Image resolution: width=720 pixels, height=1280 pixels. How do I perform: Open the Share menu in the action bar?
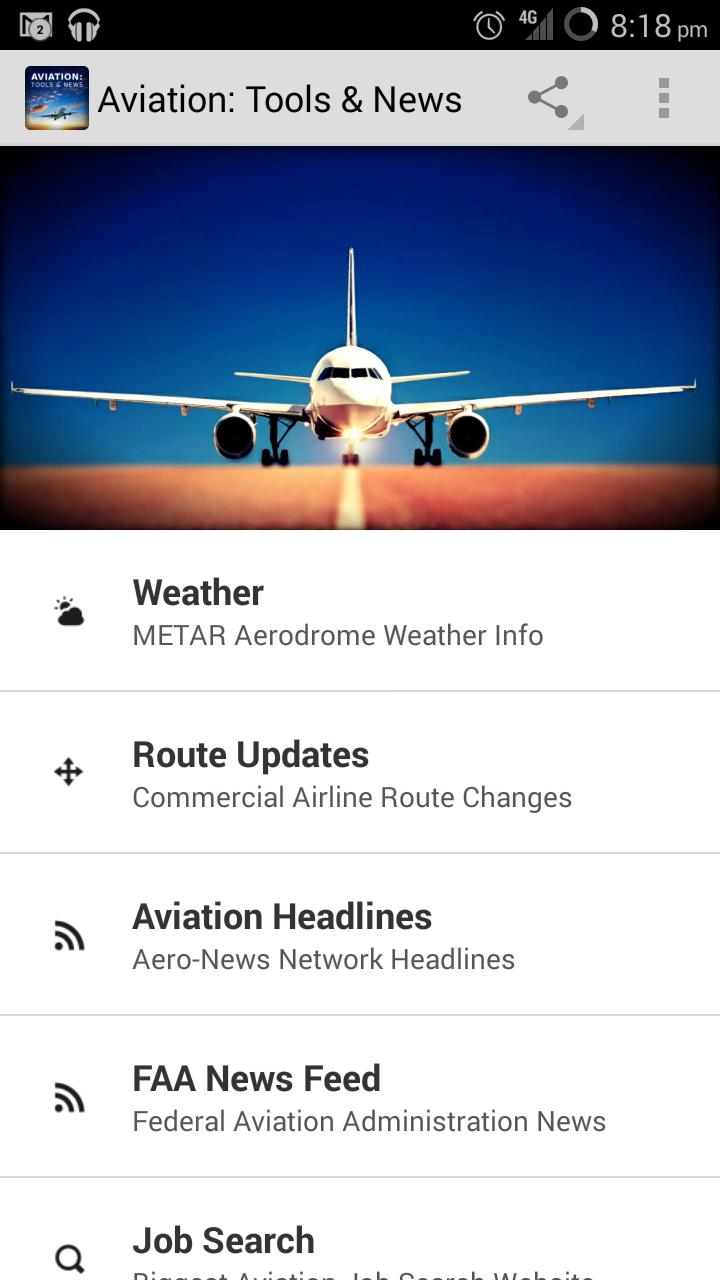(548, 97)
